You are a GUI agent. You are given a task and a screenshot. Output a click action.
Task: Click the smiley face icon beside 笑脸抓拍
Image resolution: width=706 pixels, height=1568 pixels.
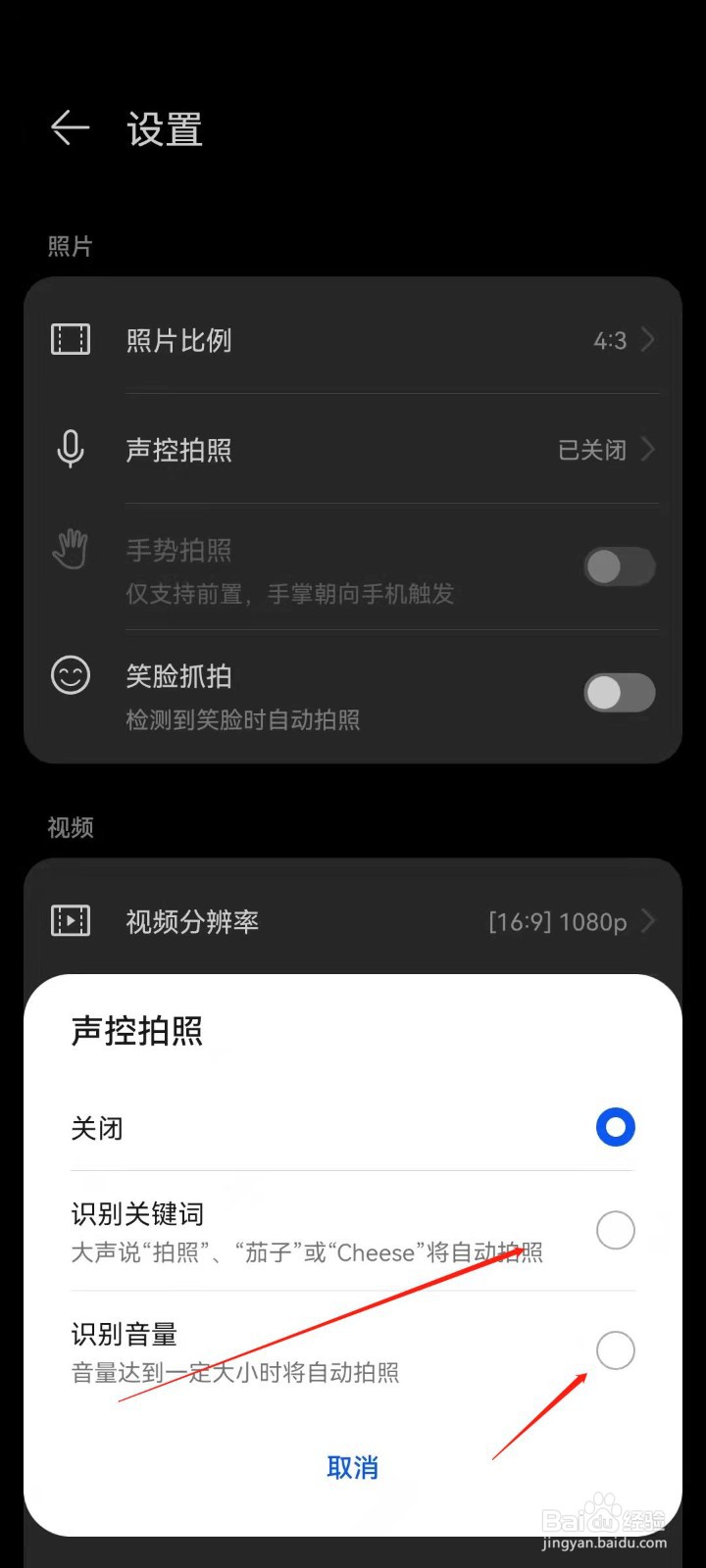pyautogui.click(x=70, y=675)
